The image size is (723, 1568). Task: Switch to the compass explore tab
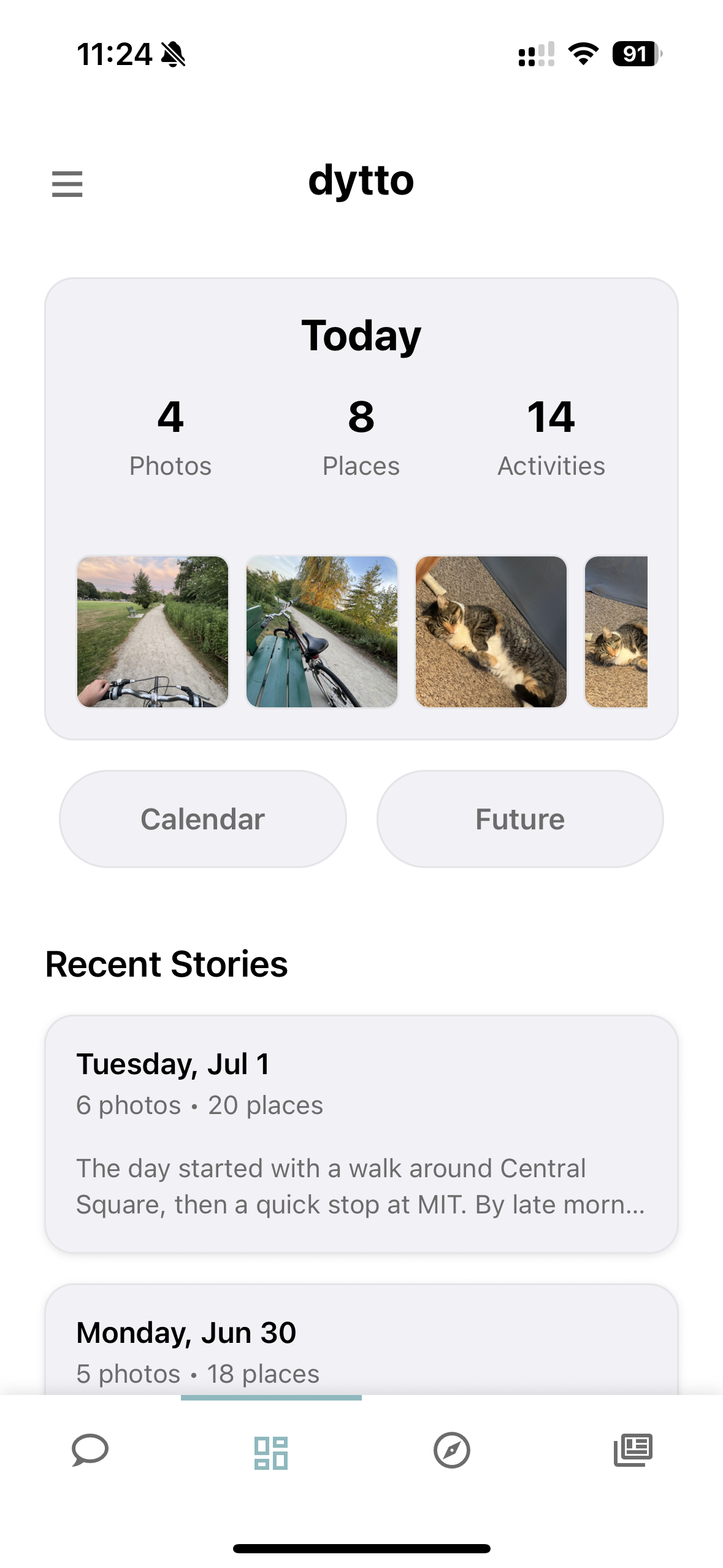[452, 1450]
